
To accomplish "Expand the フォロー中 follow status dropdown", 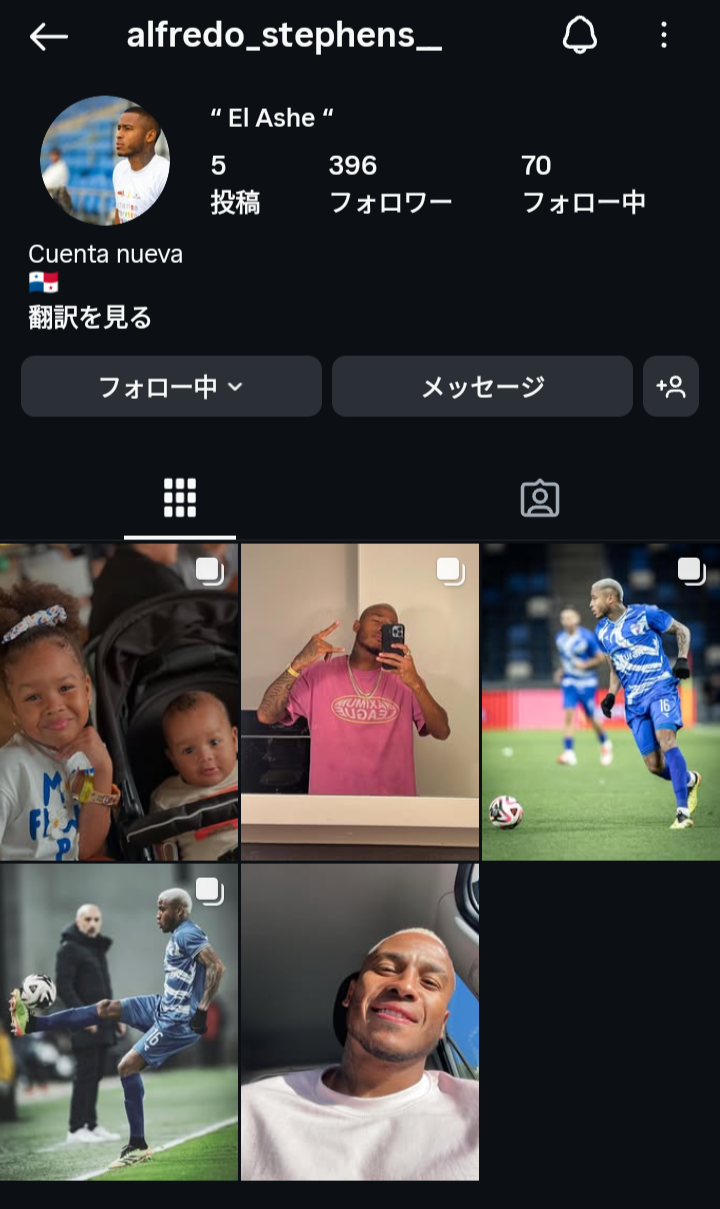I will [171, 387].
